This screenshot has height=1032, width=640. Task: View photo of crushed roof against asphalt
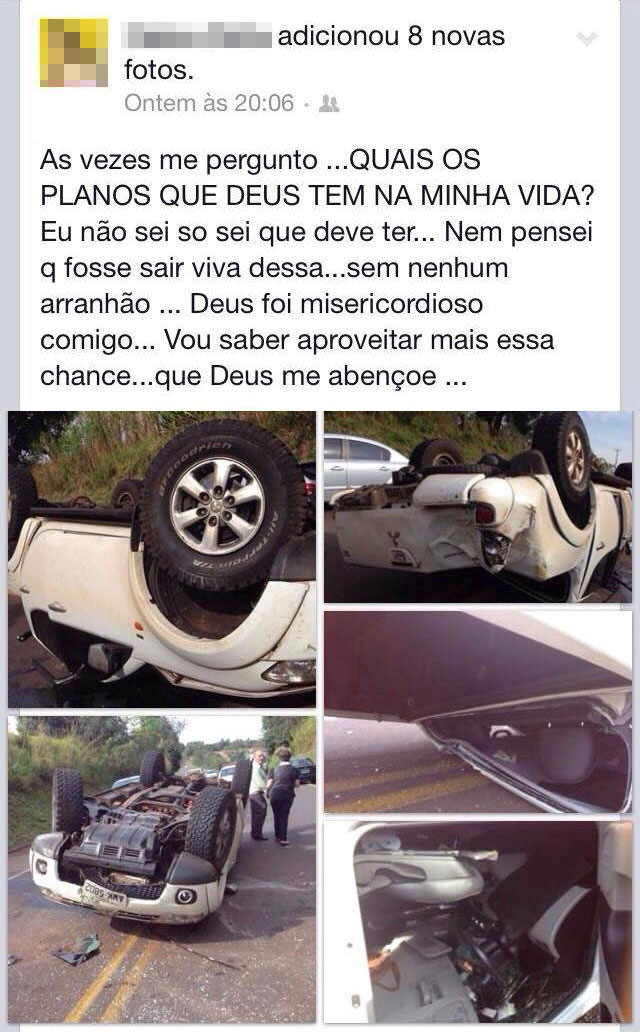click(x=477, y=712)
